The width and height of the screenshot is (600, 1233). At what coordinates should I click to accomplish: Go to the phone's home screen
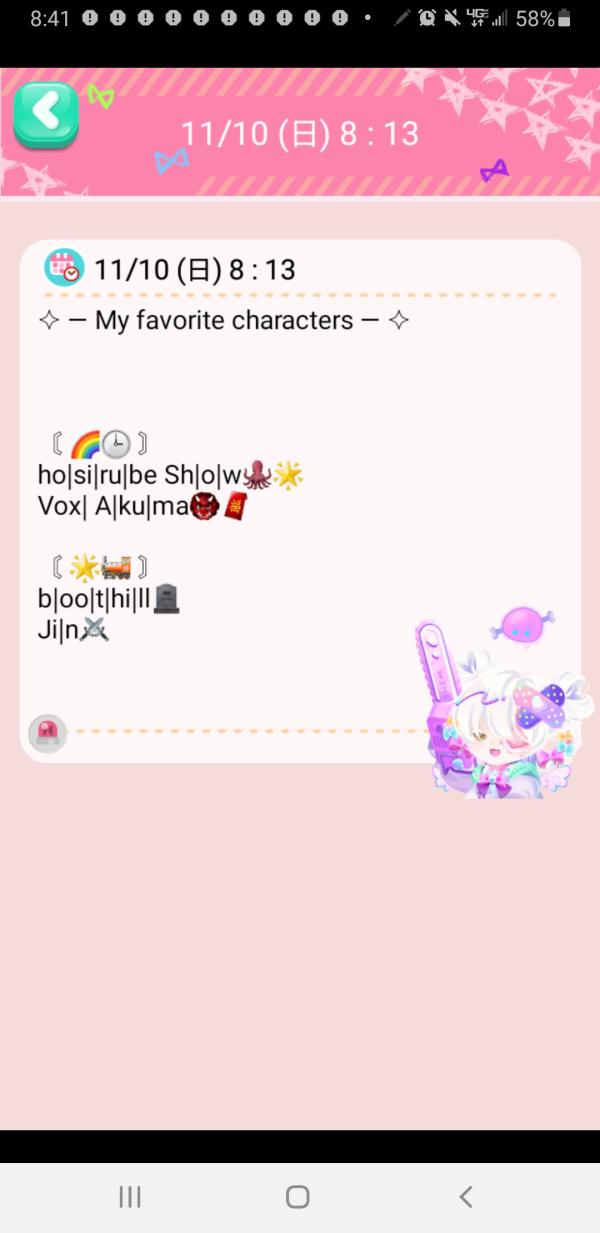click(298, 1197)
